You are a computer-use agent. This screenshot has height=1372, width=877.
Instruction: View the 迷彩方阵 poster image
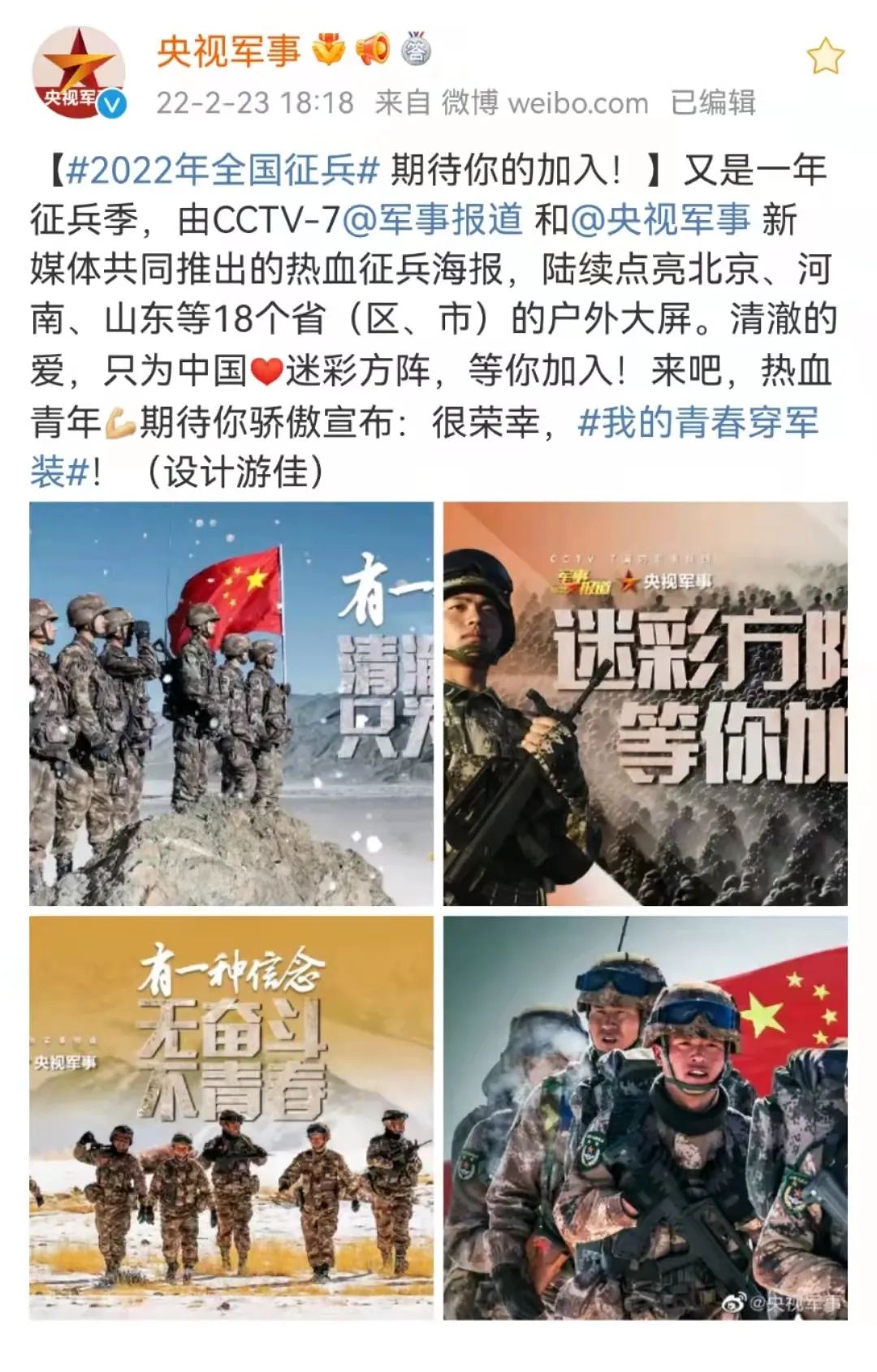646,703
